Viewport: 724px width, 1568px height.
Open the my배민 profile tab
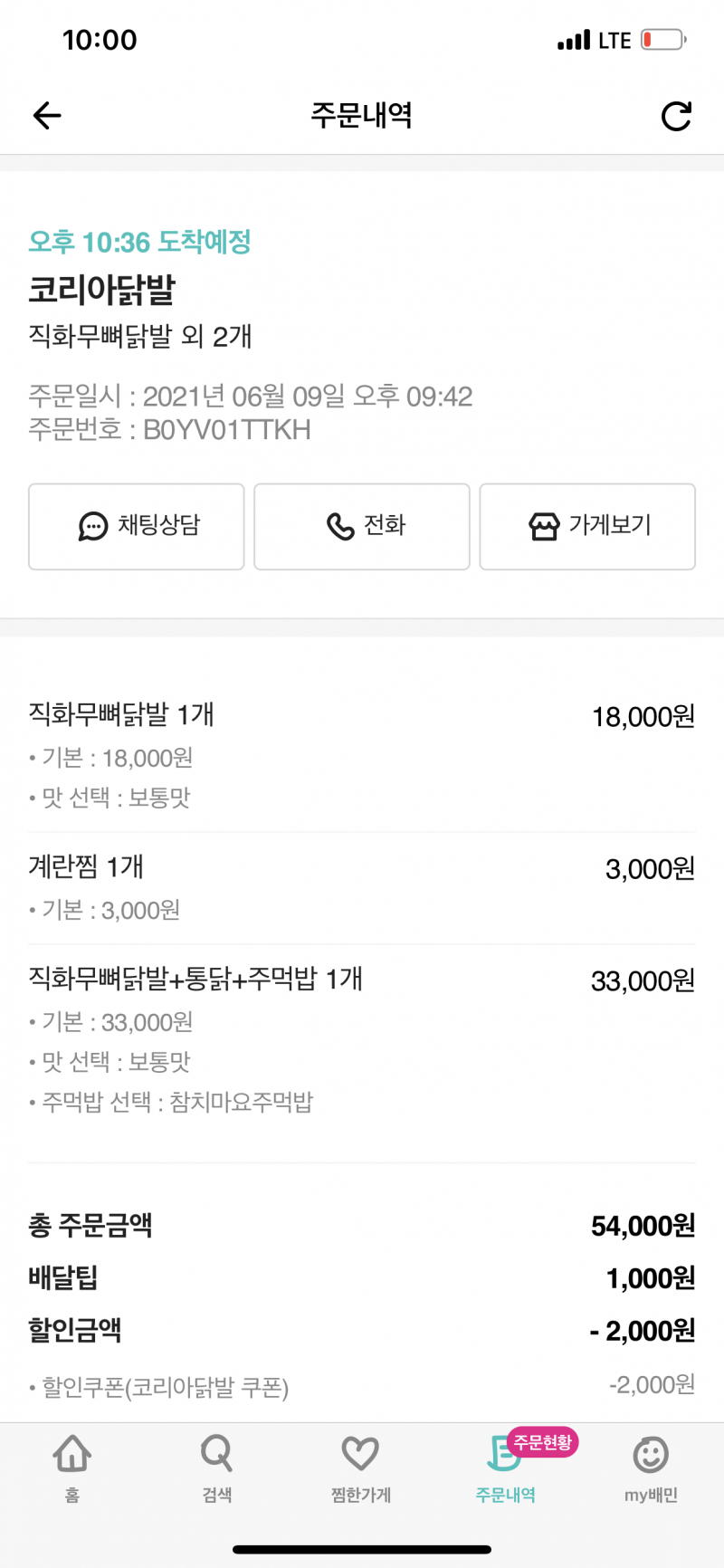[651, 1468]
